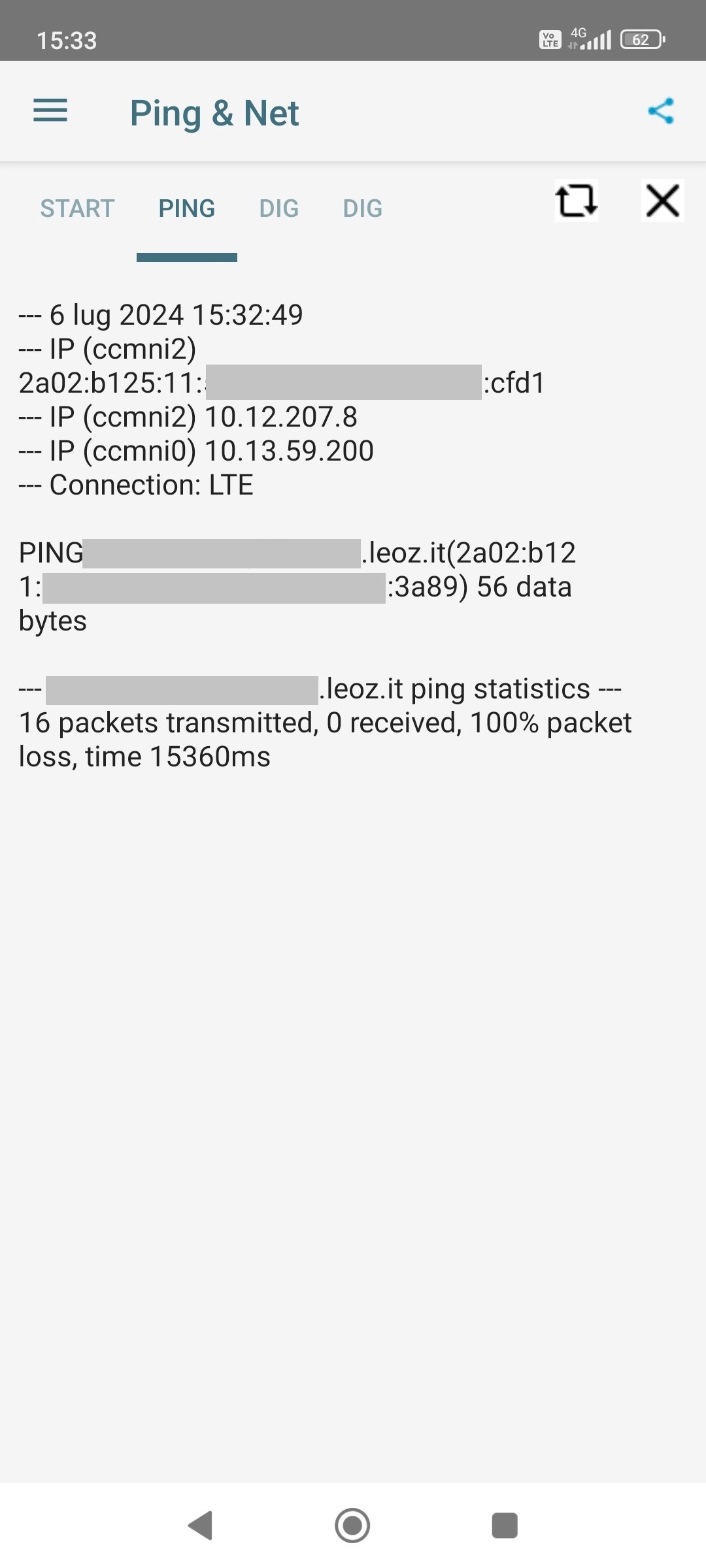Screen dimensions: 706x1568
Task: Repeat the ping with the loop icon
Action: (576, 200)
